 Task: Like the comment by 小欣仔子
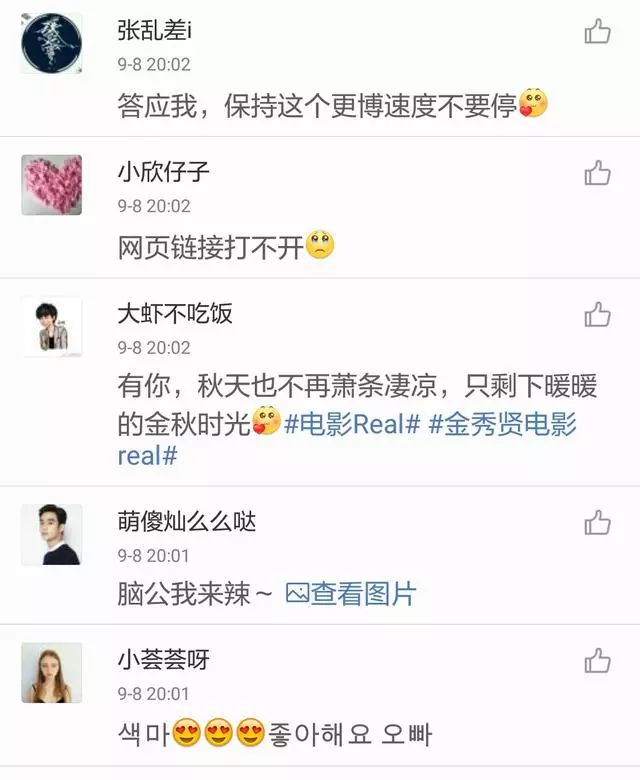[597, 173]
